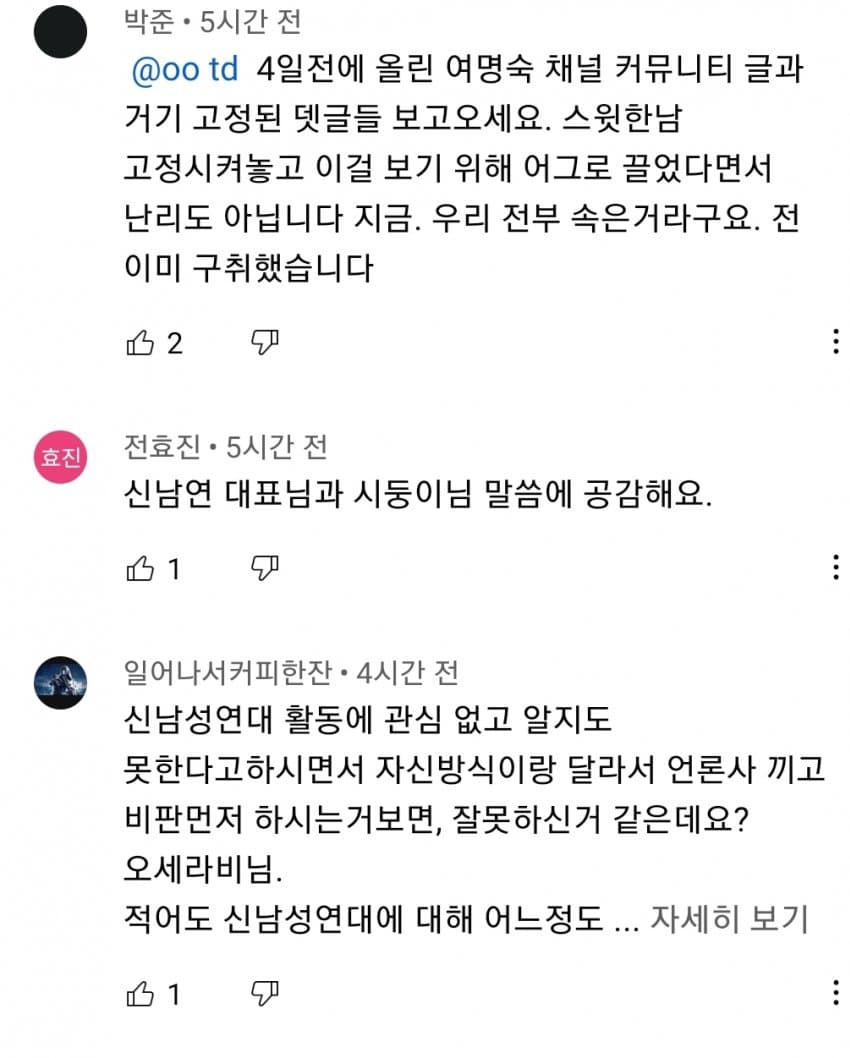The height and width of the screenshot is (1058, 850).
Task: Like 일어나서커피한잔's comment
Action: click(139, 994)
